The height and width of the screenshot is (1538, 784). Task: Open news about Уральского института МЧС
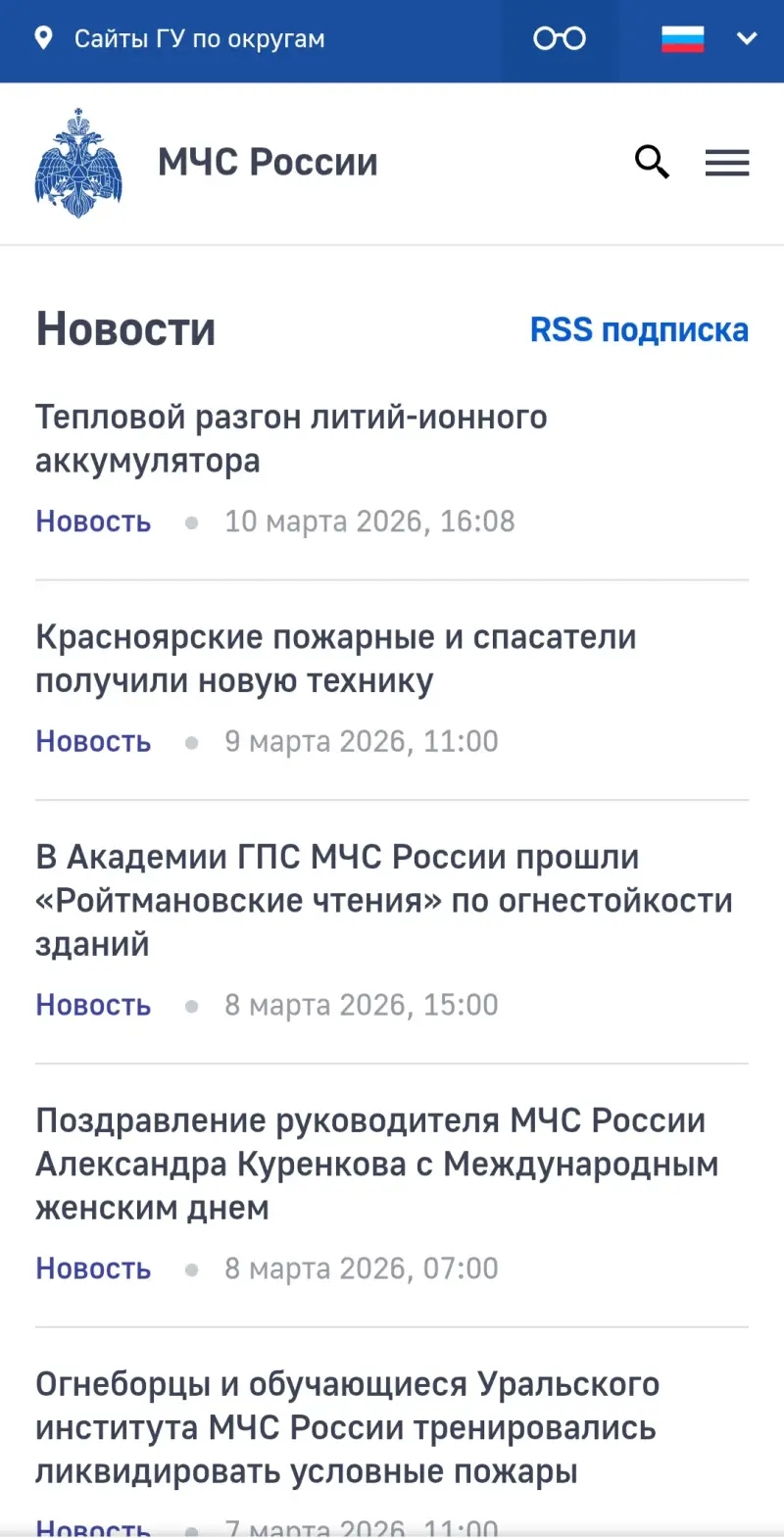coord(346,1426)
